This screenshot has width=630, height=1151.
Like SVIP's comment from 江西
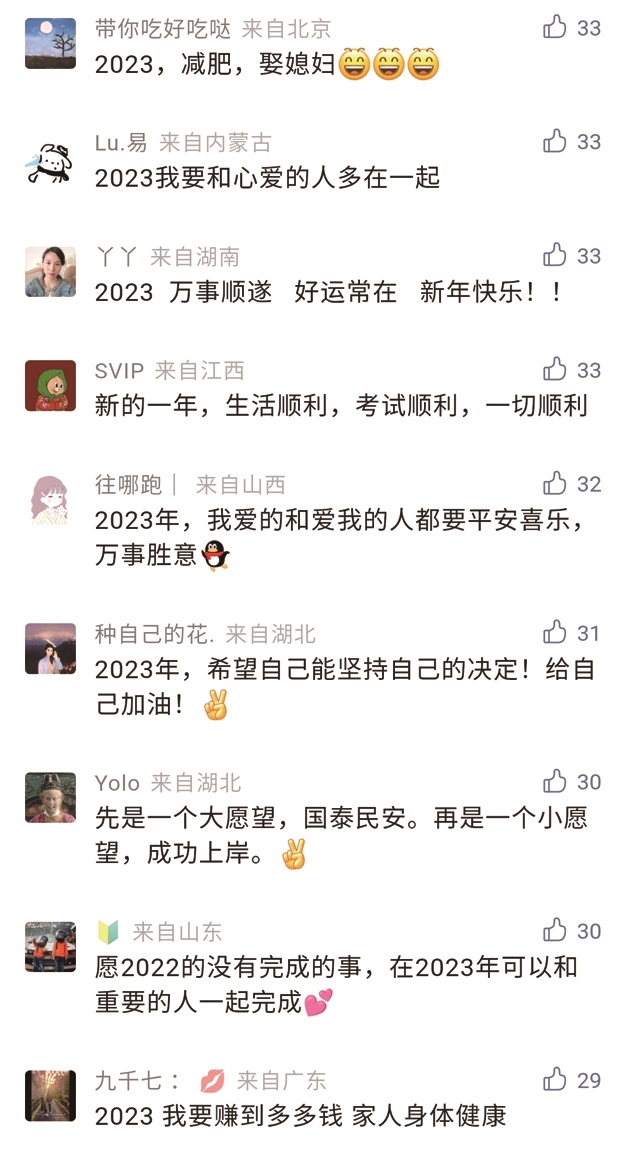point(555,370)
